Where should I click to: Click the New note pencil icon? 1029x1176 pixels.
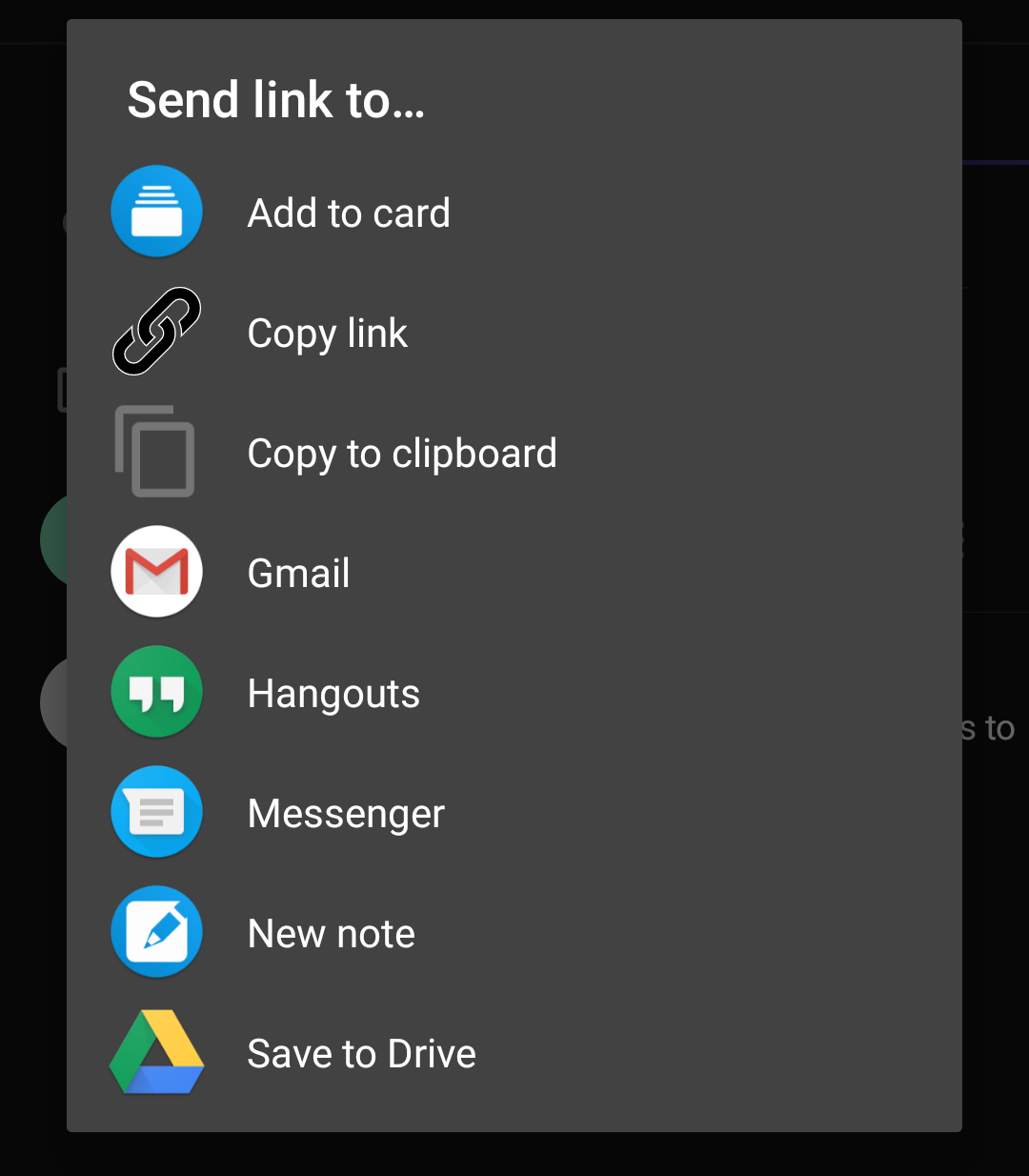pos(156,932)
